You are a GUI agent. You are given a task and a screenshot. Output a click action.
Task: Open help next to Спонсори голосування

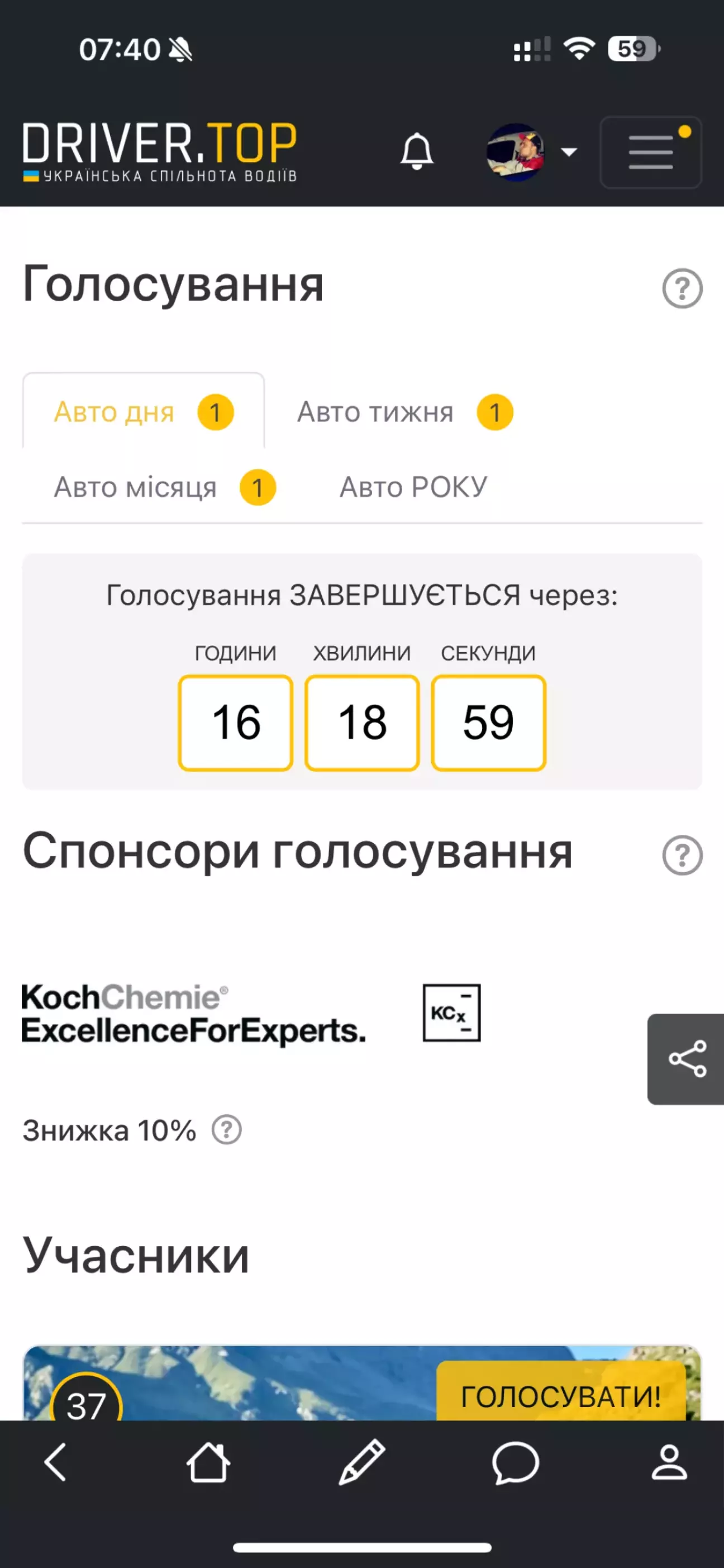click(682, 854)
